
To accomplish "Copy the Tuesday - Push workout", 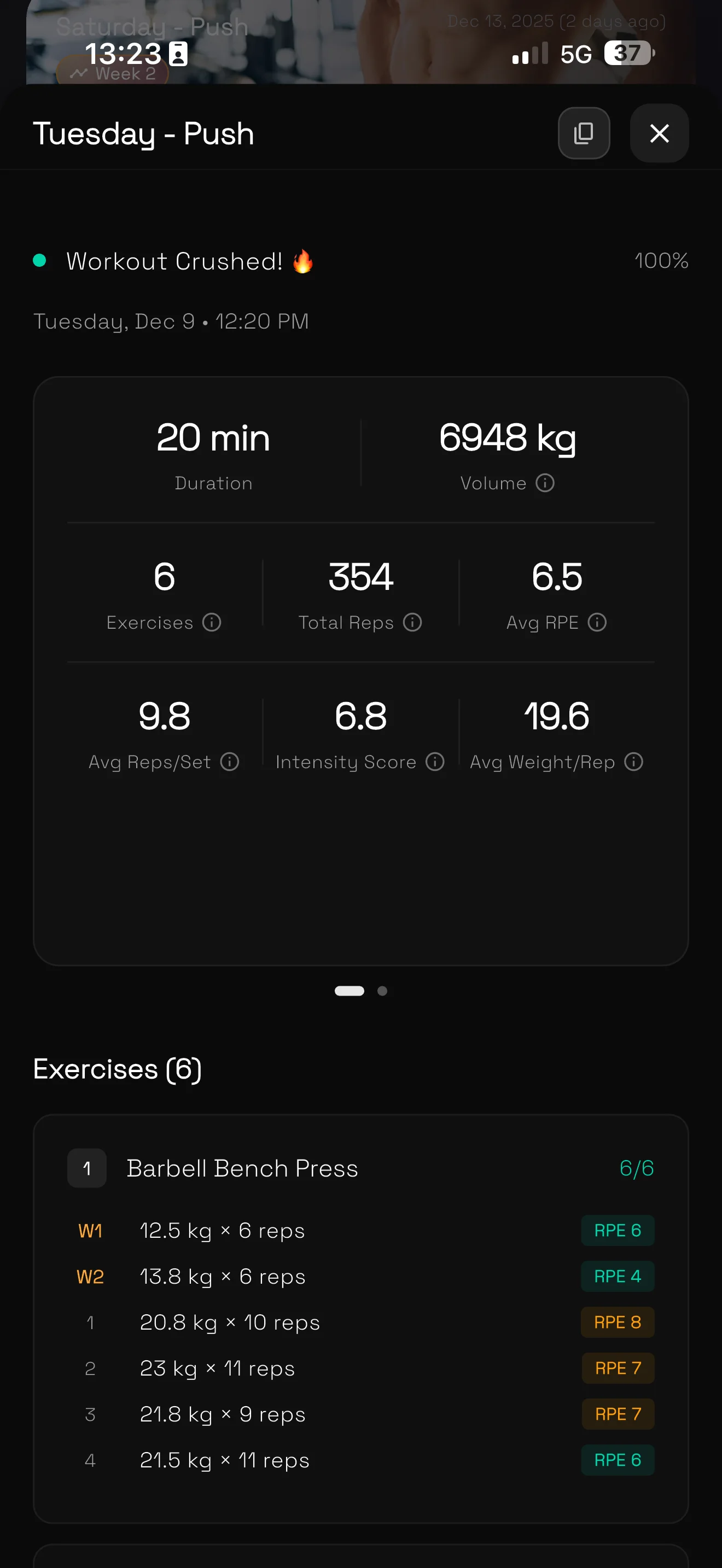I will click(583, 133).
